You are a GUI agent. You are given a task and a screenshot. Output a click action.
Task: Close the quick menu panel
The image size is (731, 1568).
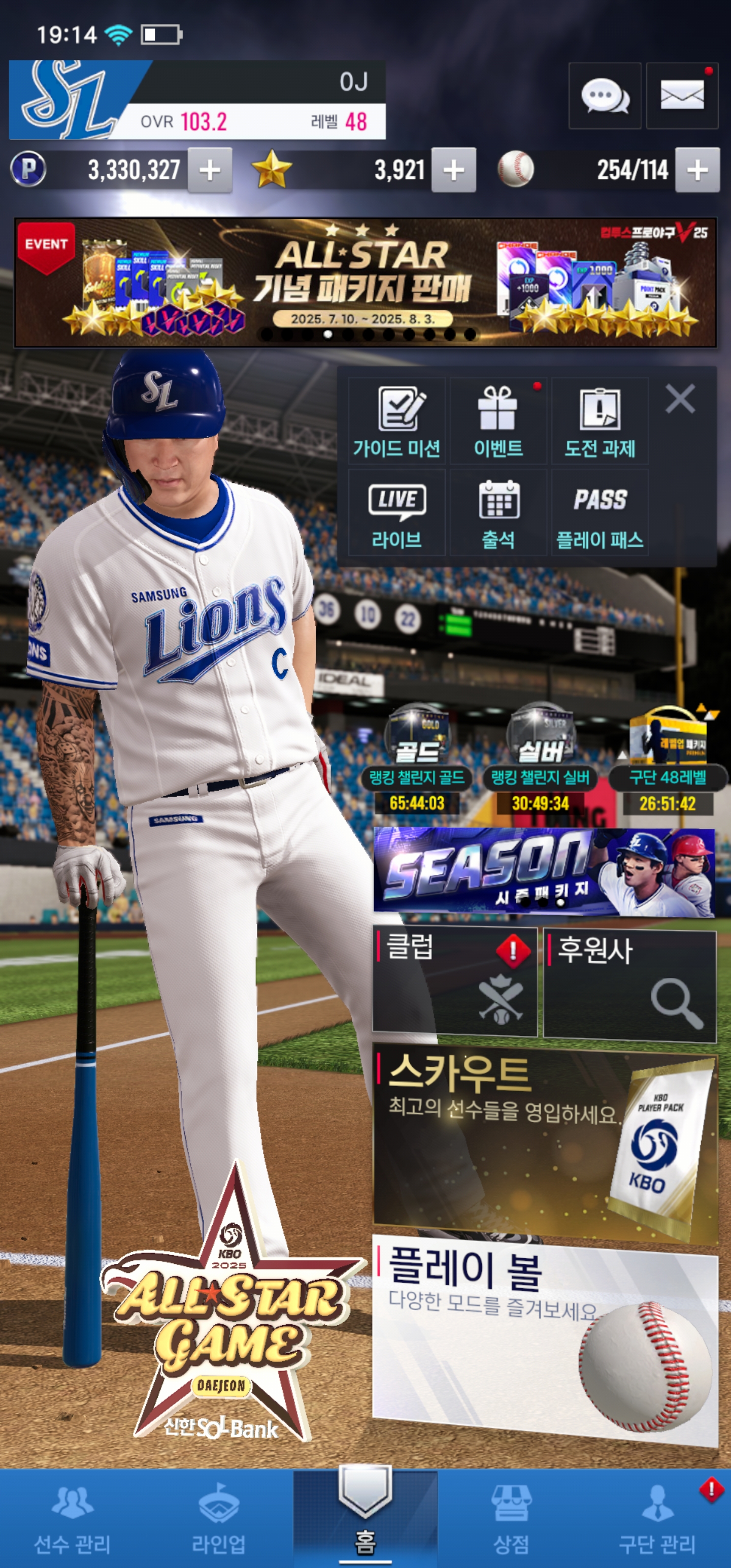tap(680, 399)
